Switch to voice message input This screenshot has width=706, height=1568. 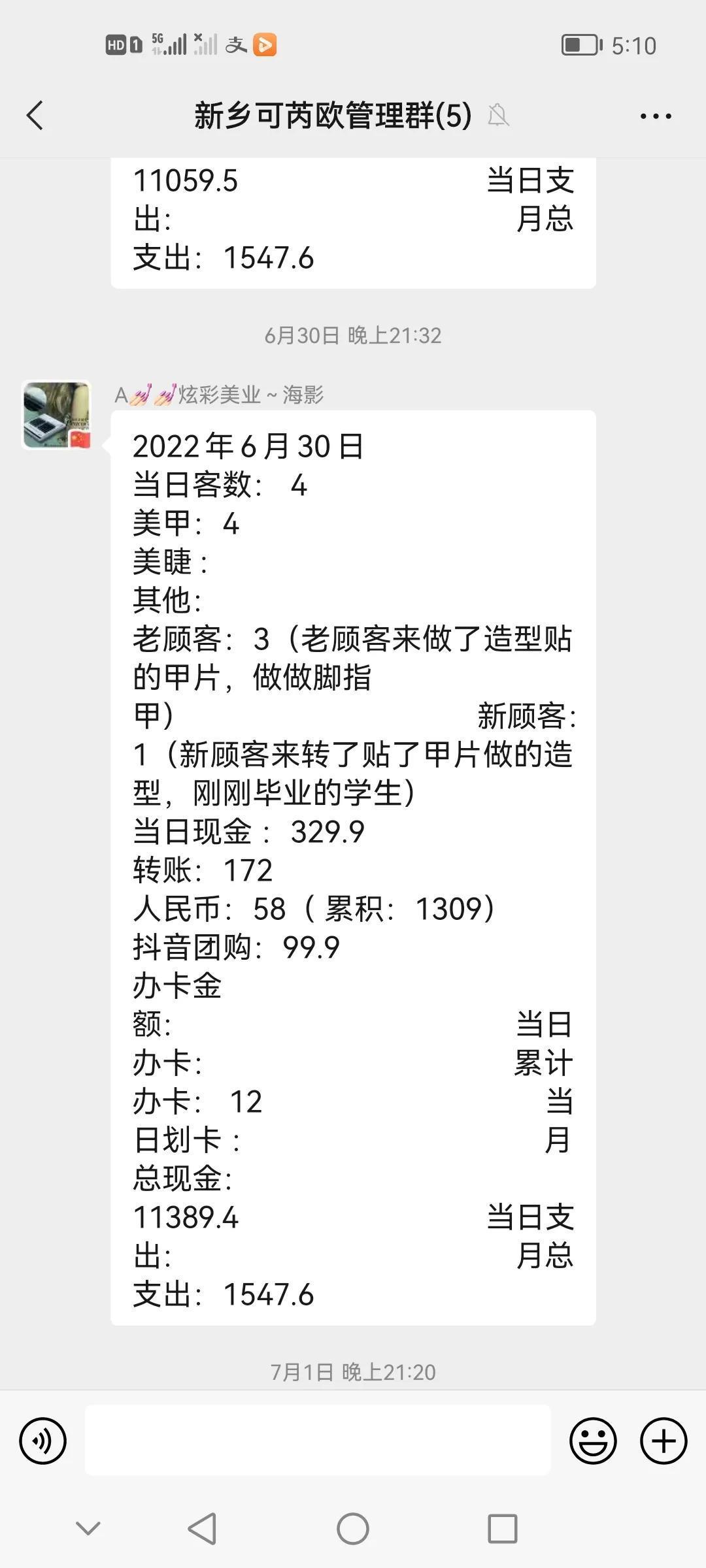click(x=42, y=1441)
